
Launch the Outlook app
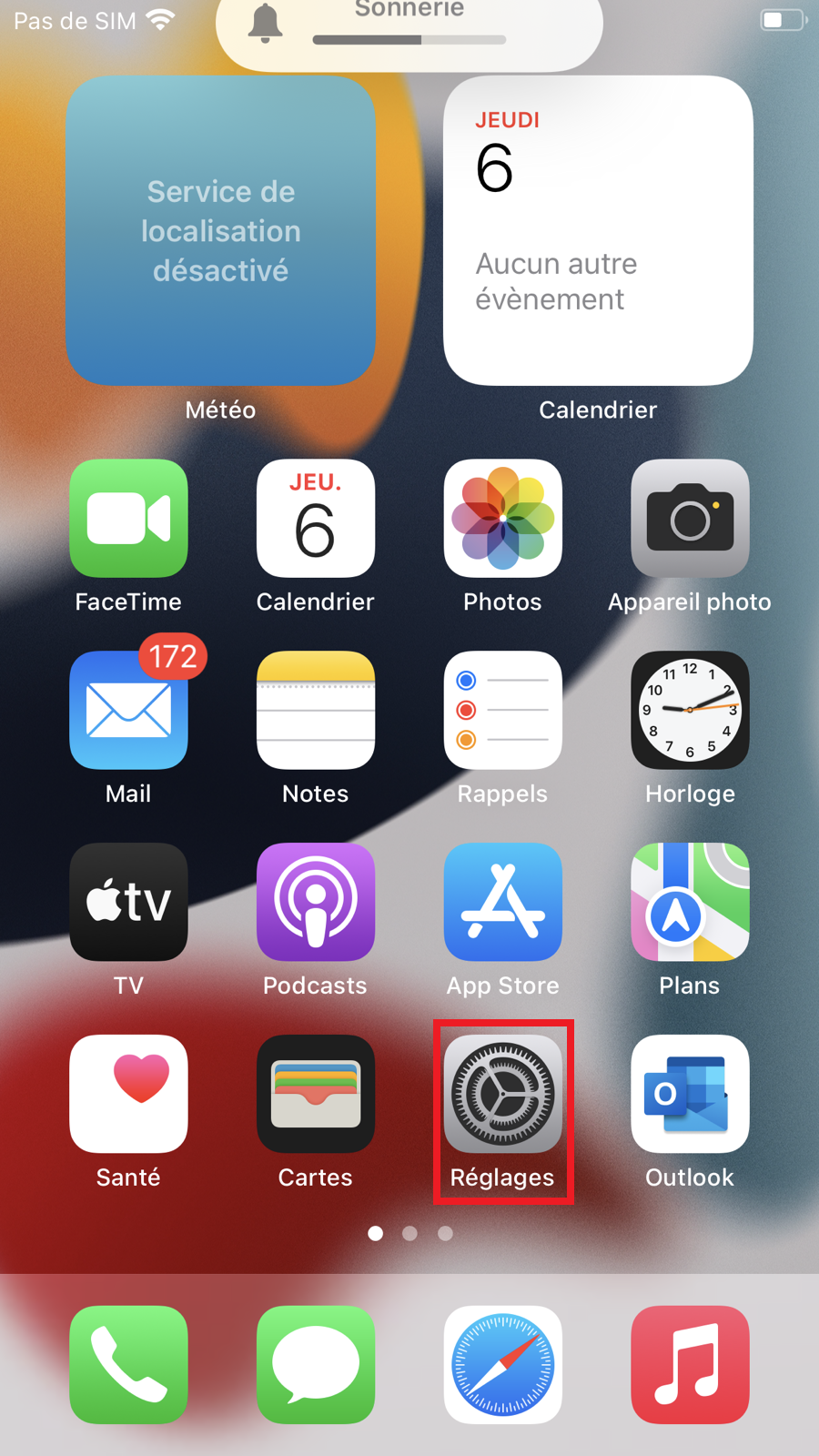(x=690, y=1093)
